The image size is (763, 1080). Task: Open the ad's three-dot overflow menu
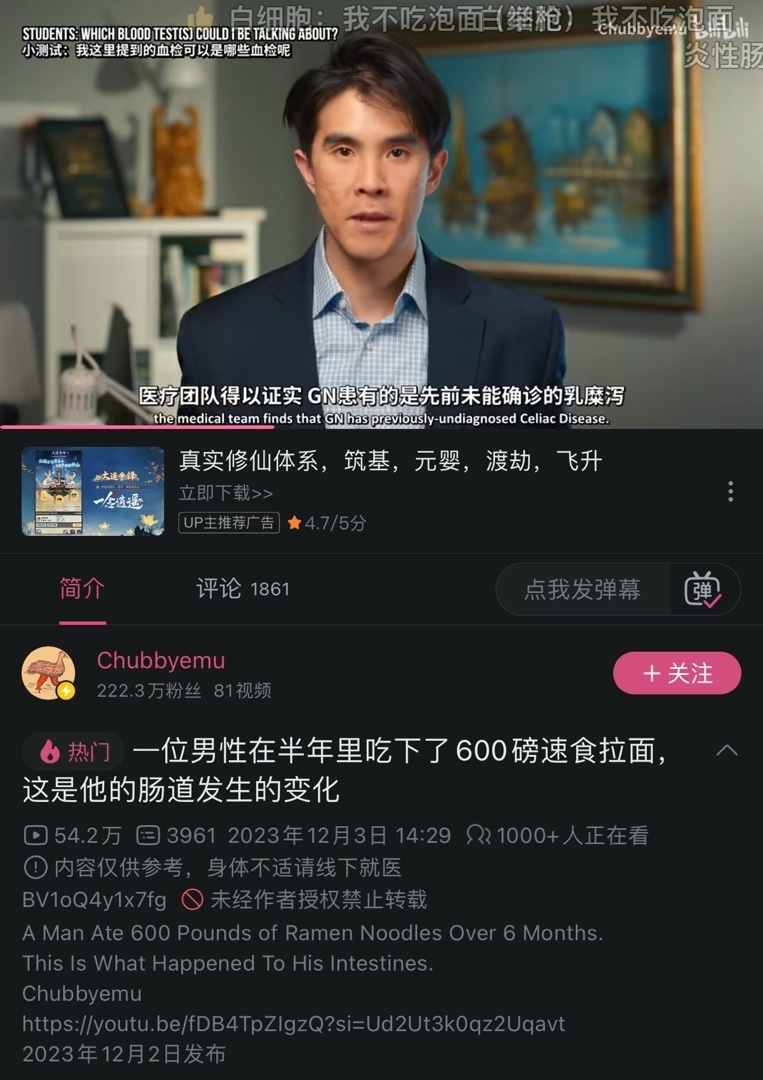coord(731,491)
